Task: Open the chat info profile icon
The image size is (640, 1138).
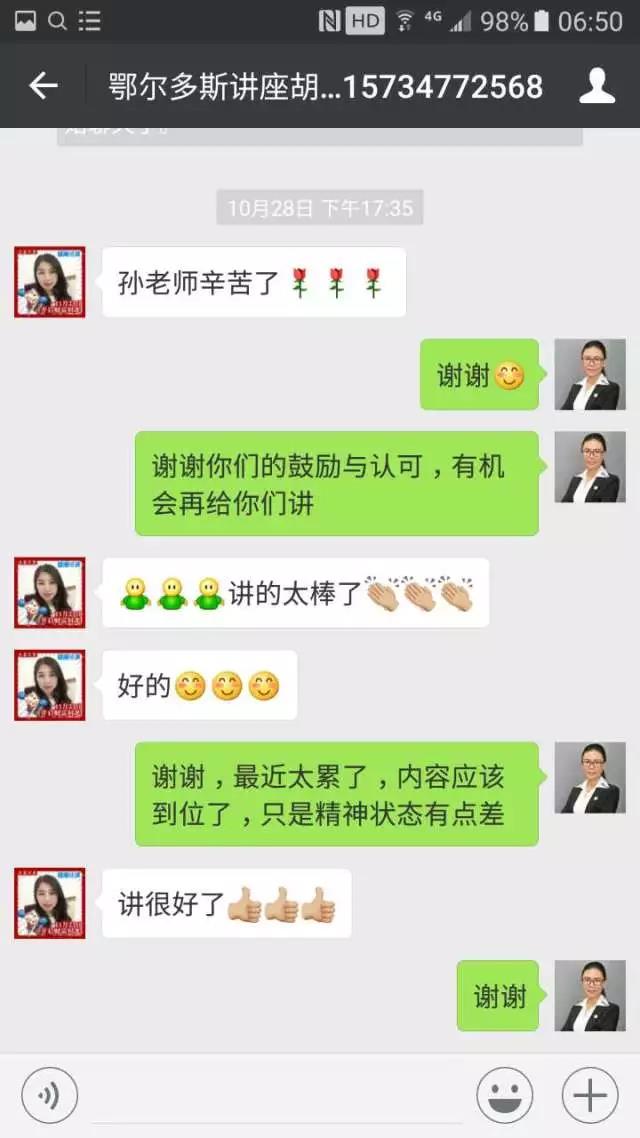Action: [597, 86]
